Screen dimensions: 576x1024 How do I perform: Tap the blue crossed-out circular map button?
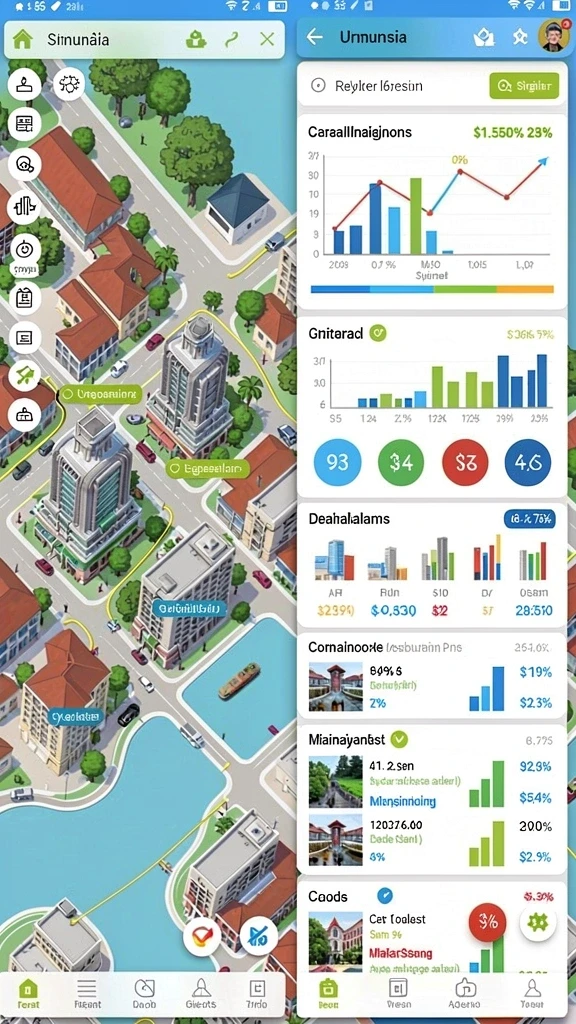tap(259, 937)
